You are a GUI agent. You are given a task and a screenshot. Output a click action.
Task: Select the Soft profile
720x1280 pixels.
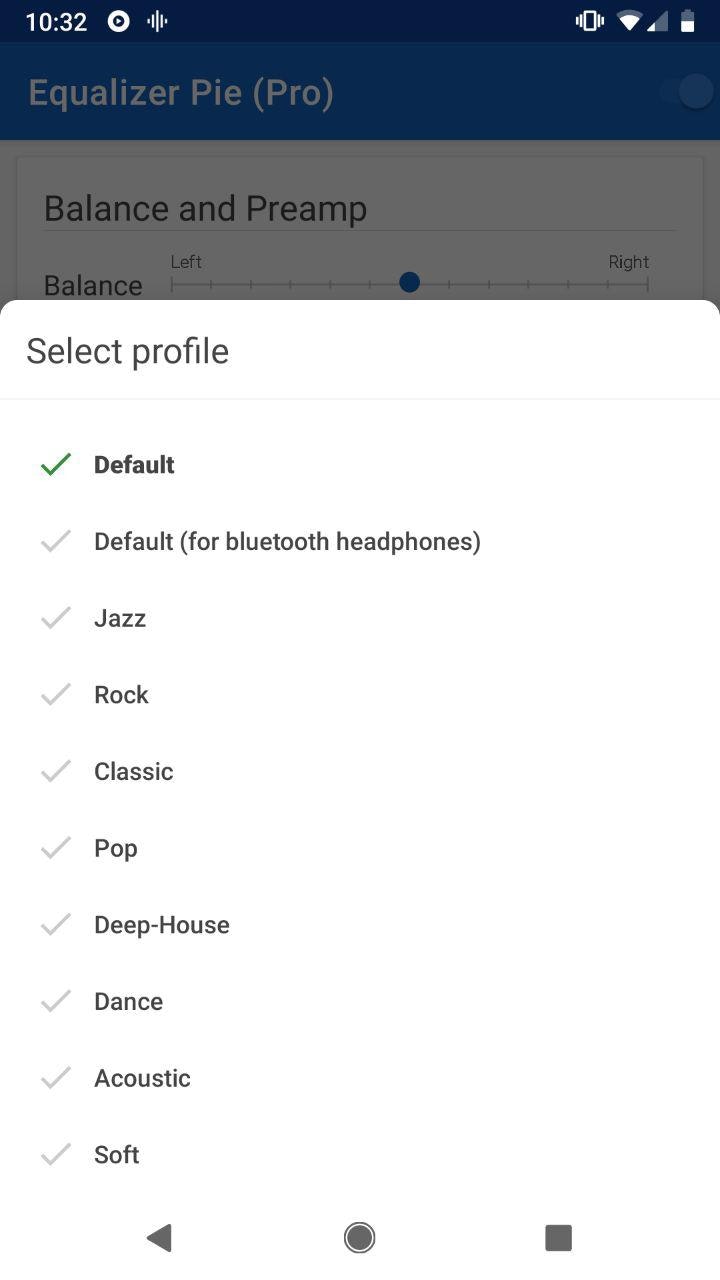(117, 1155)
